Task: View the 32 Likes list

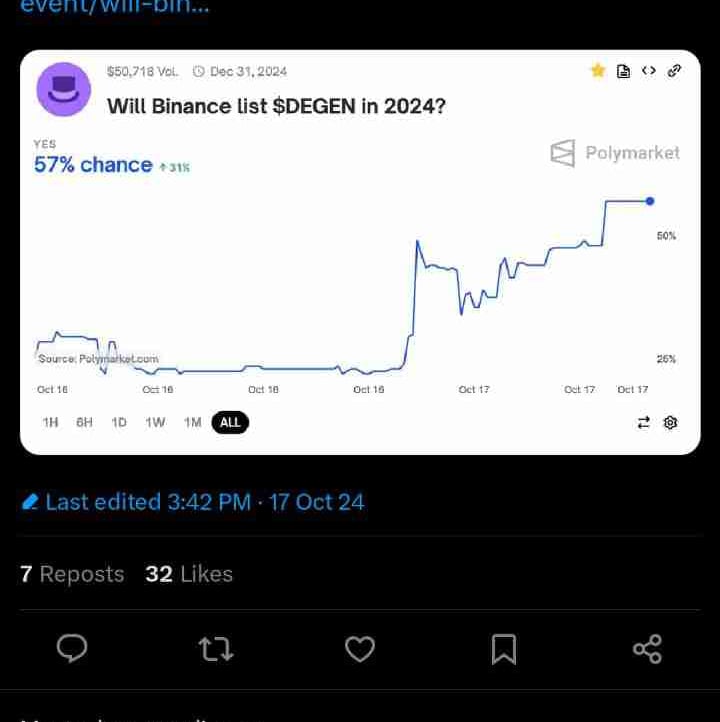Action: click(189, 574)
